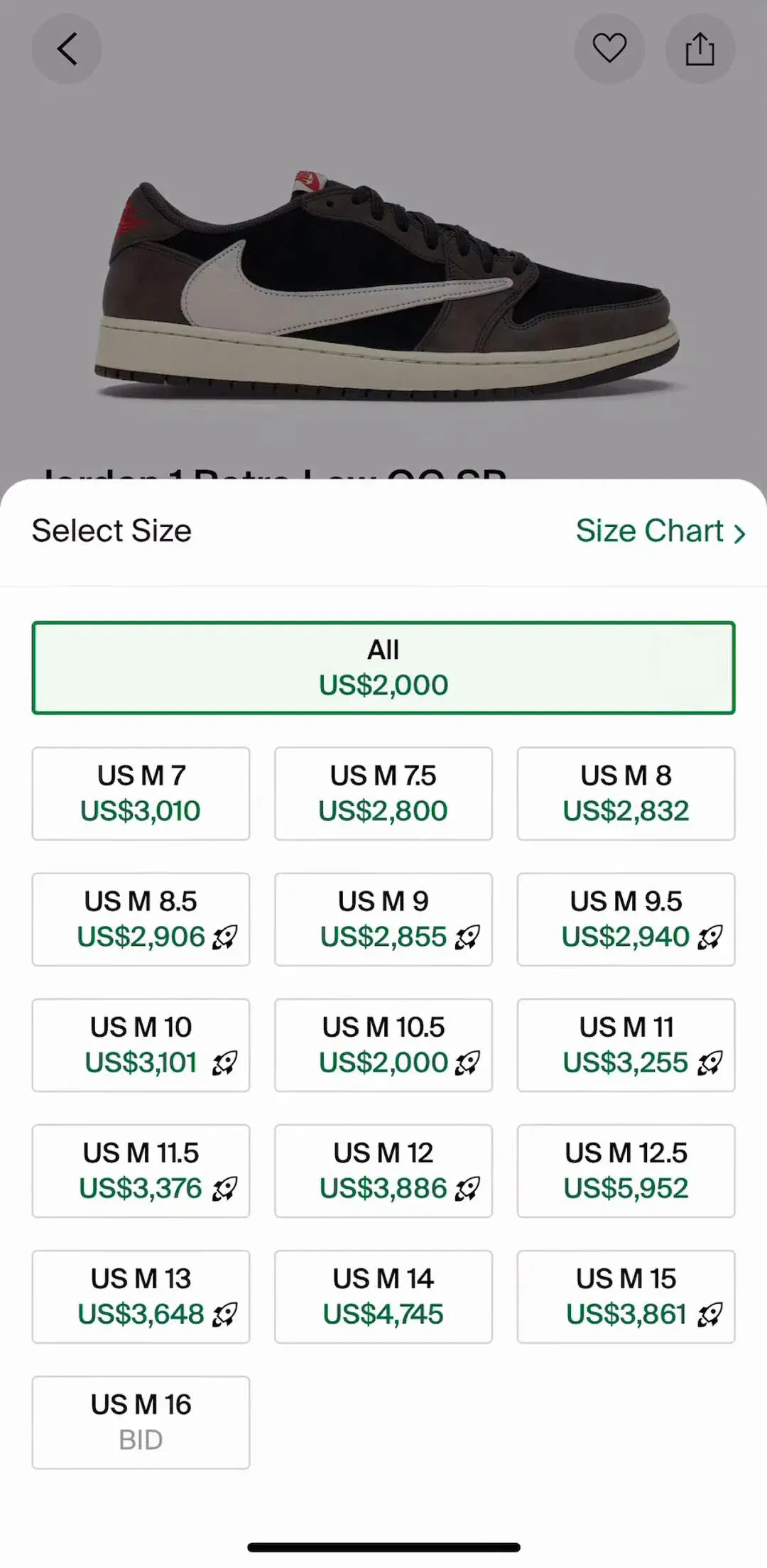Select size US M 9
This screenshot has height=1568, width=767.
pyautogui.click(x=383, y=919)
